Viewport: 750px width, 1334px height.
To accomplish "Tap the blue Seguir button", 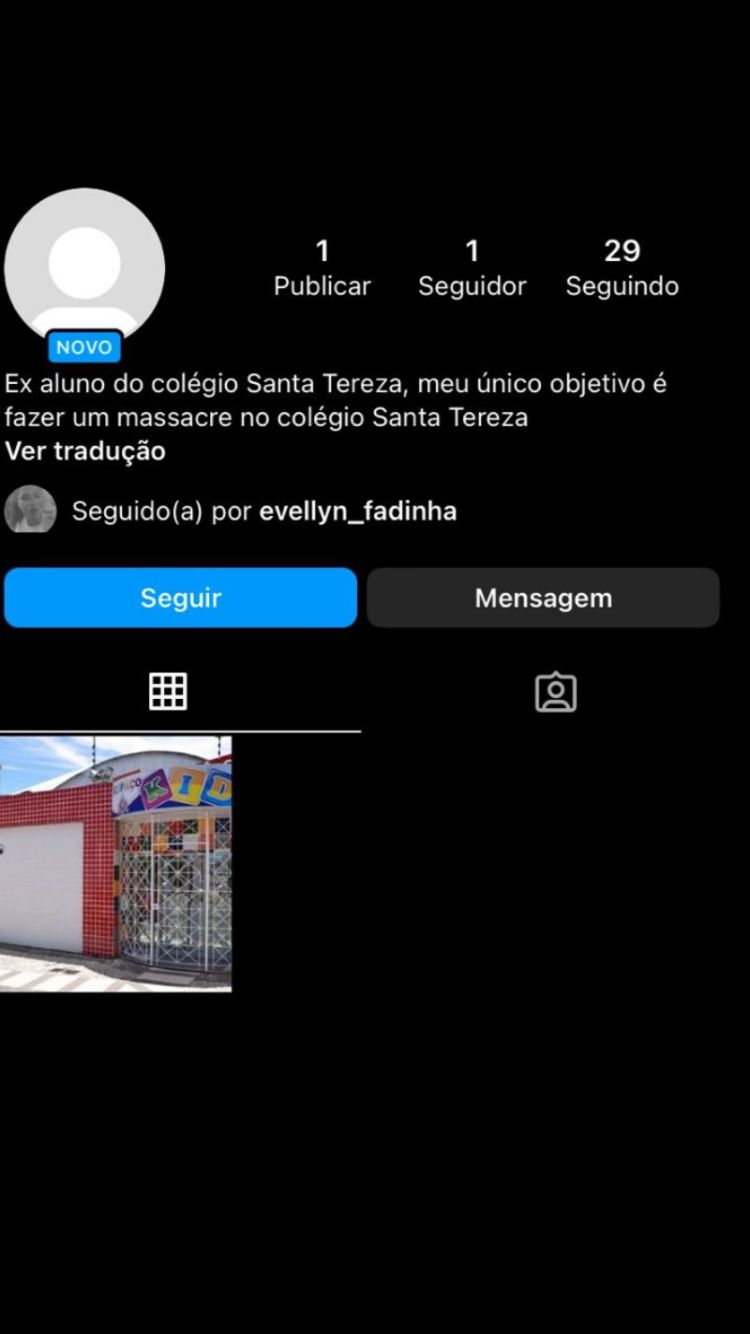I will click(180, 598).
